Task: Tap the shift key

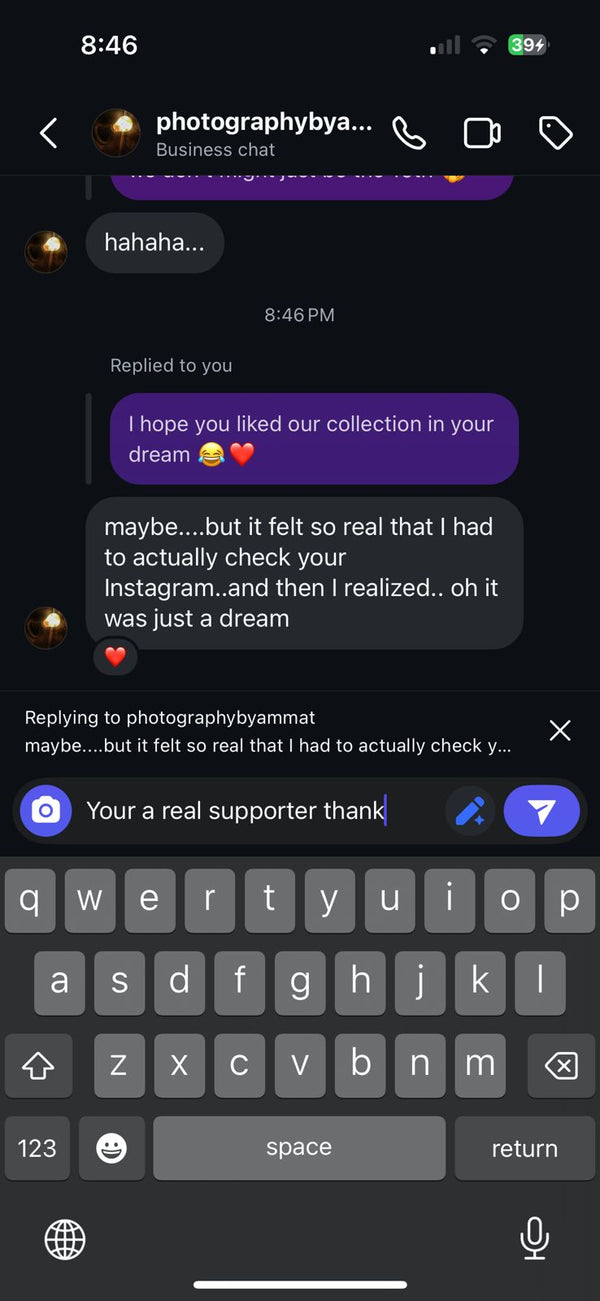Action: (37, 1066)
